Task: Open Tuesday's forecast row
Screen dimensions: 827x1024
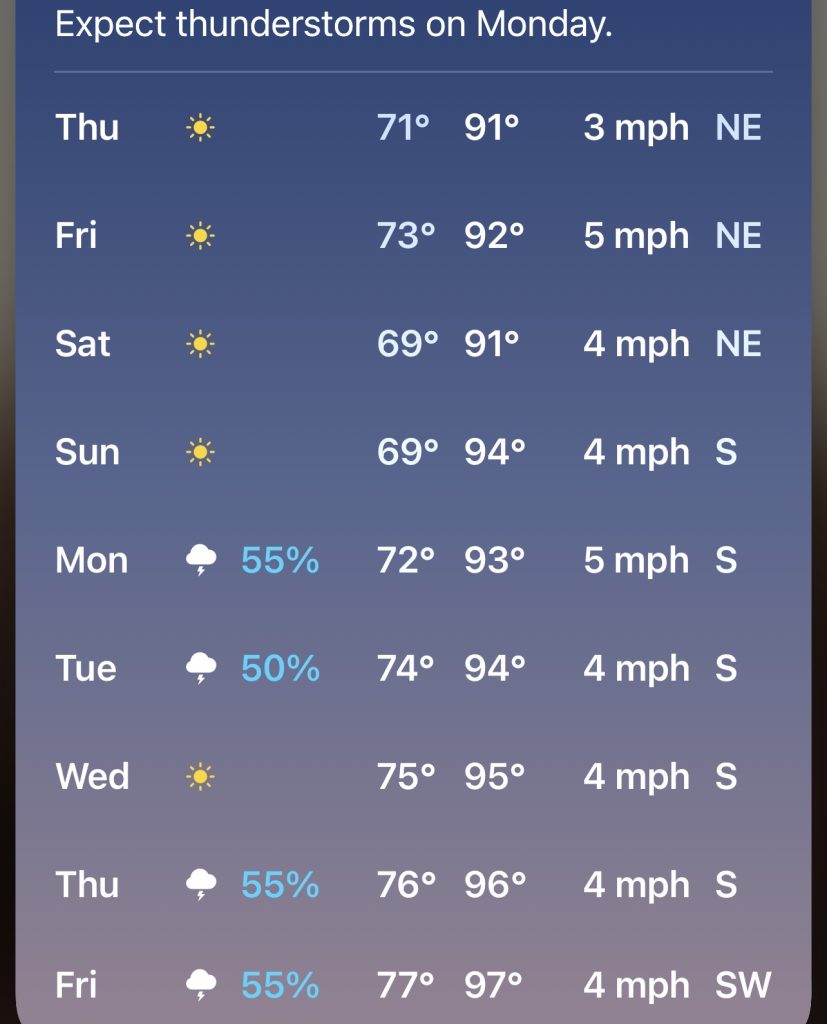Action: click(414, 669)
